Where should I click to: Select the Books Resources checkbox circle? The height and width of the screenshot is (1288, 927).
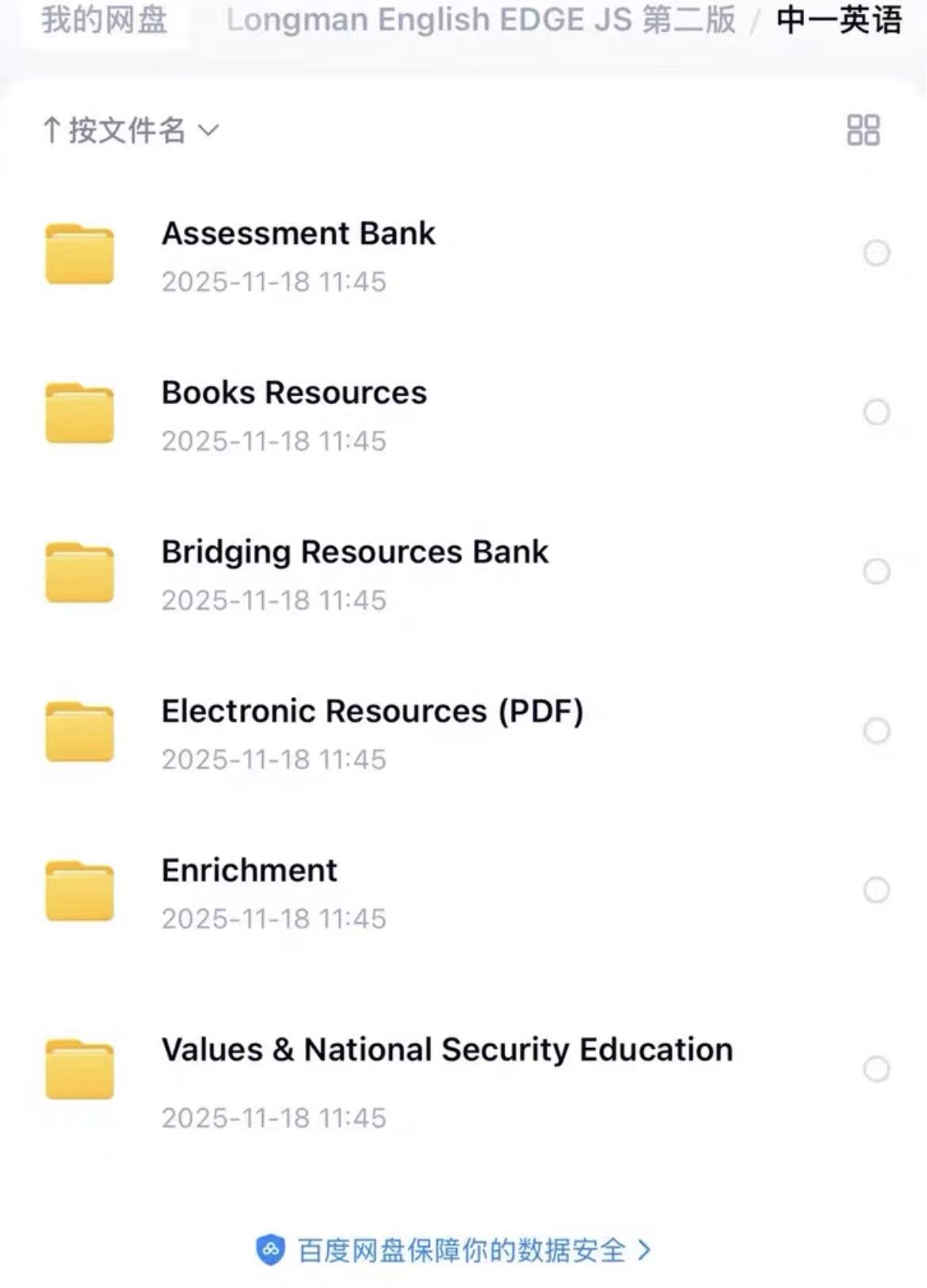pyautogui.click(x=876, y=413)
